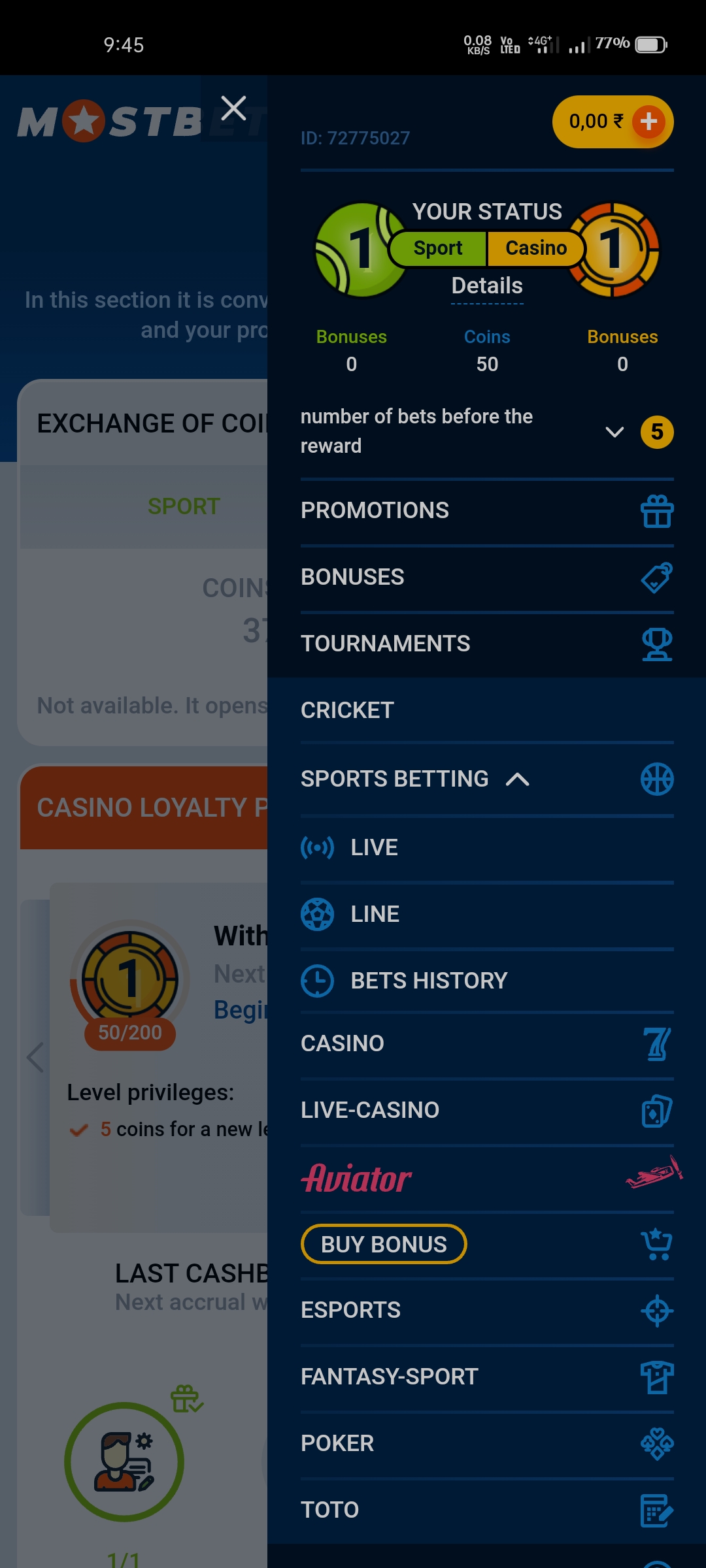
Task: Open Live sports betting
Action: click(x=374, y=847)
